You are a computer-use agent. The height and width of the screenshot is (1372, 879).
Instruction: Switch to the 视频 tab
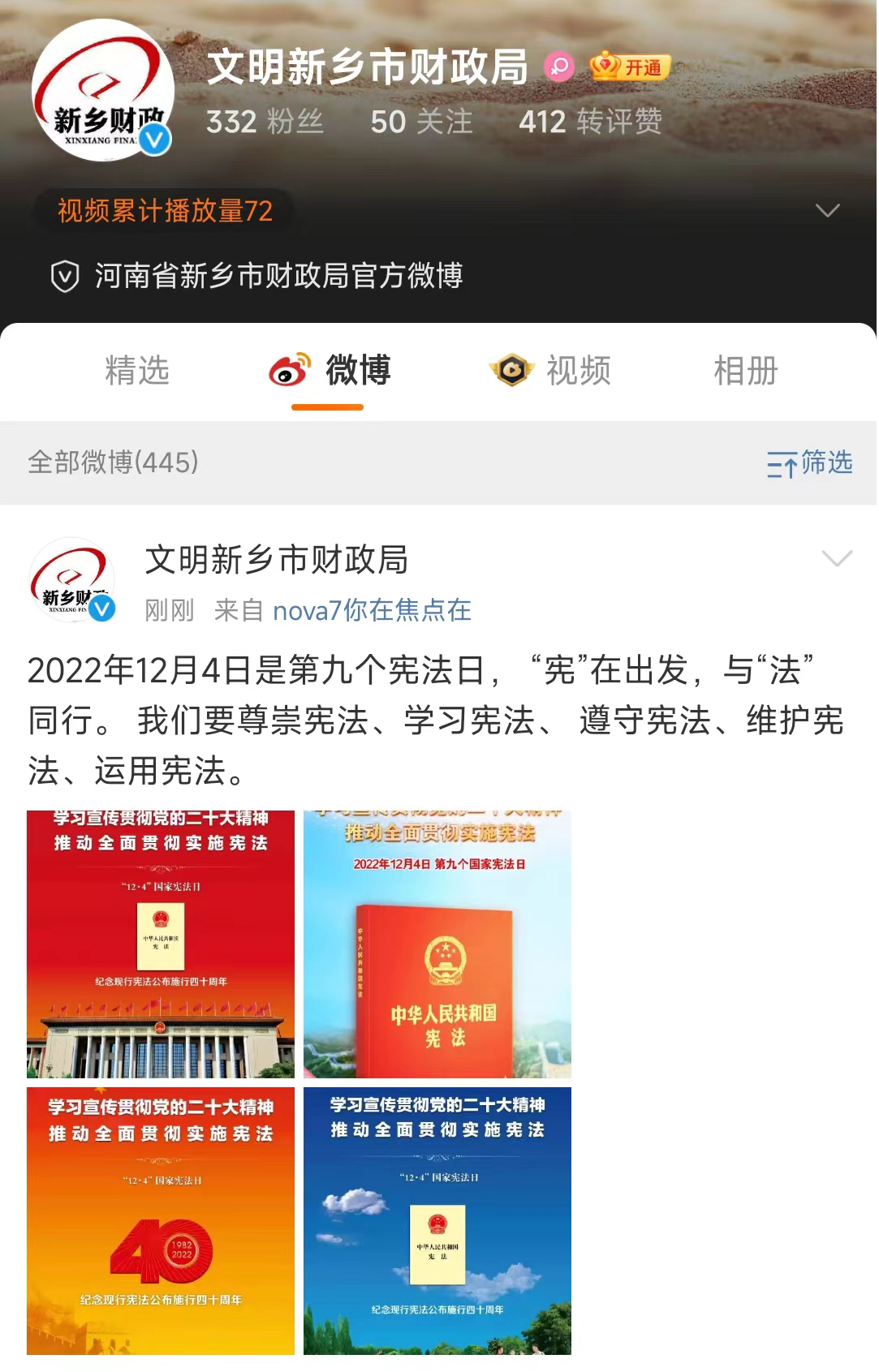(x=551, y=371)
